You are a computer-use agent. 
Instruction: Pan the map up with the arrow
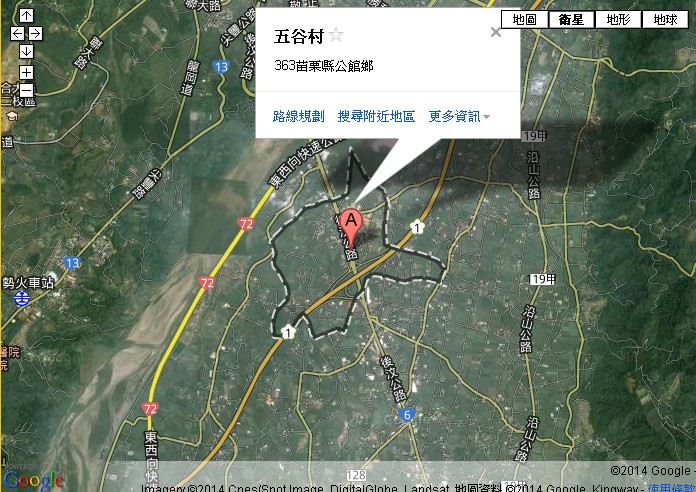(x=26, y=17)
